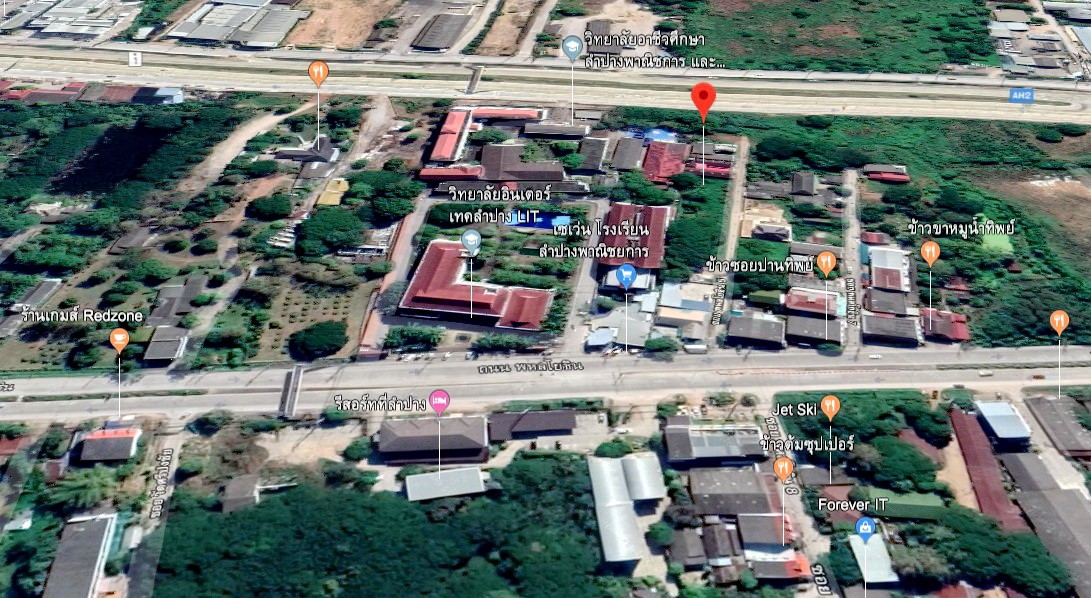Open the ข้าวซอยปานทิพย์ restaurant marker
The width and height of the screenshot is (1091, 598).
tap(826, 263)
